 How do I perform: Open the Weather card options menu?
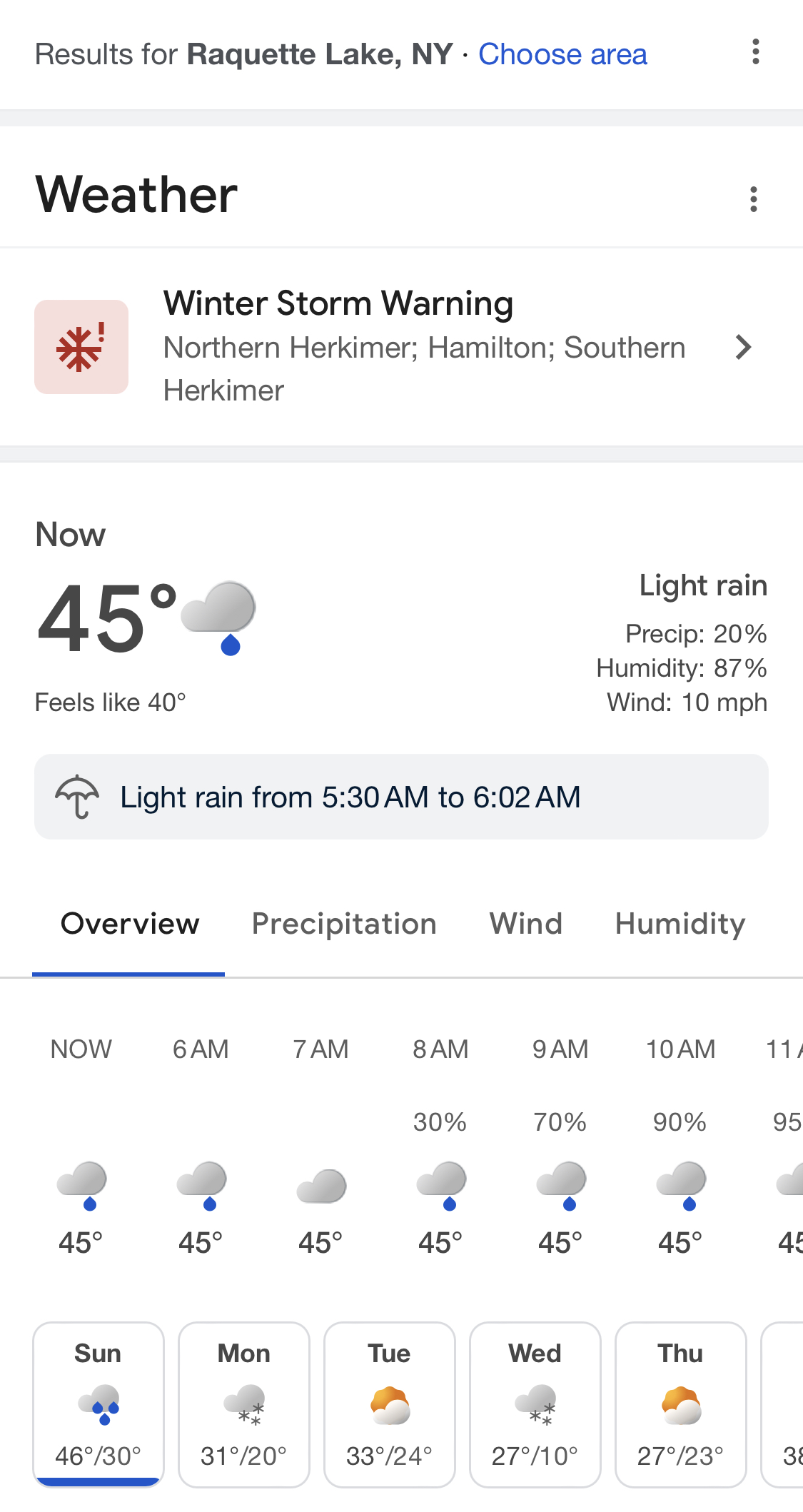click(753, 199)
